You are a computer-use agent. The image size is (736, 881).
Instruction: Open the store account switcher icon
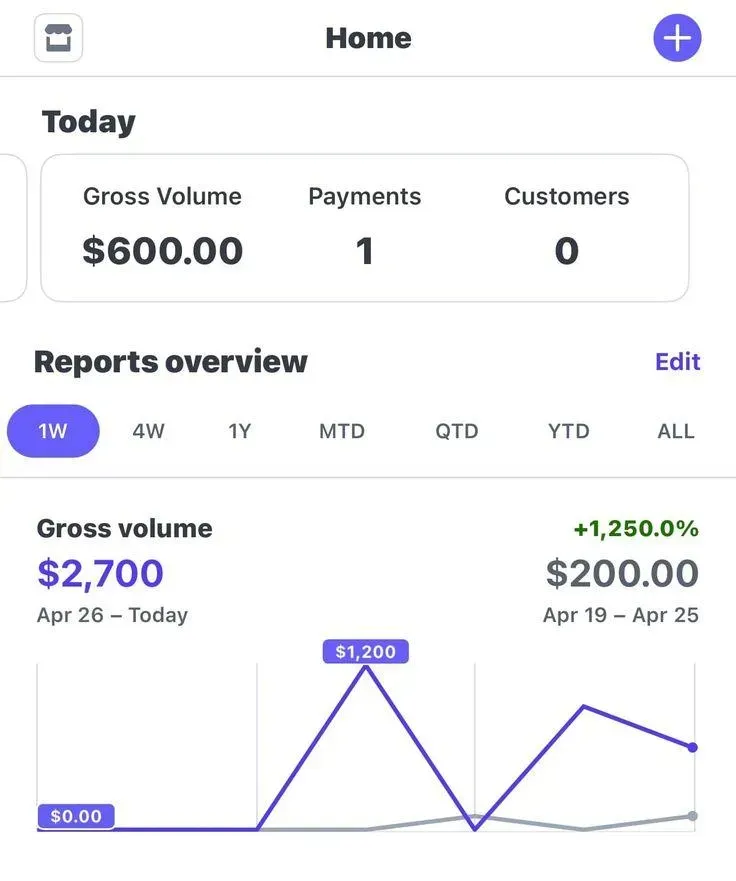point(58,39)
